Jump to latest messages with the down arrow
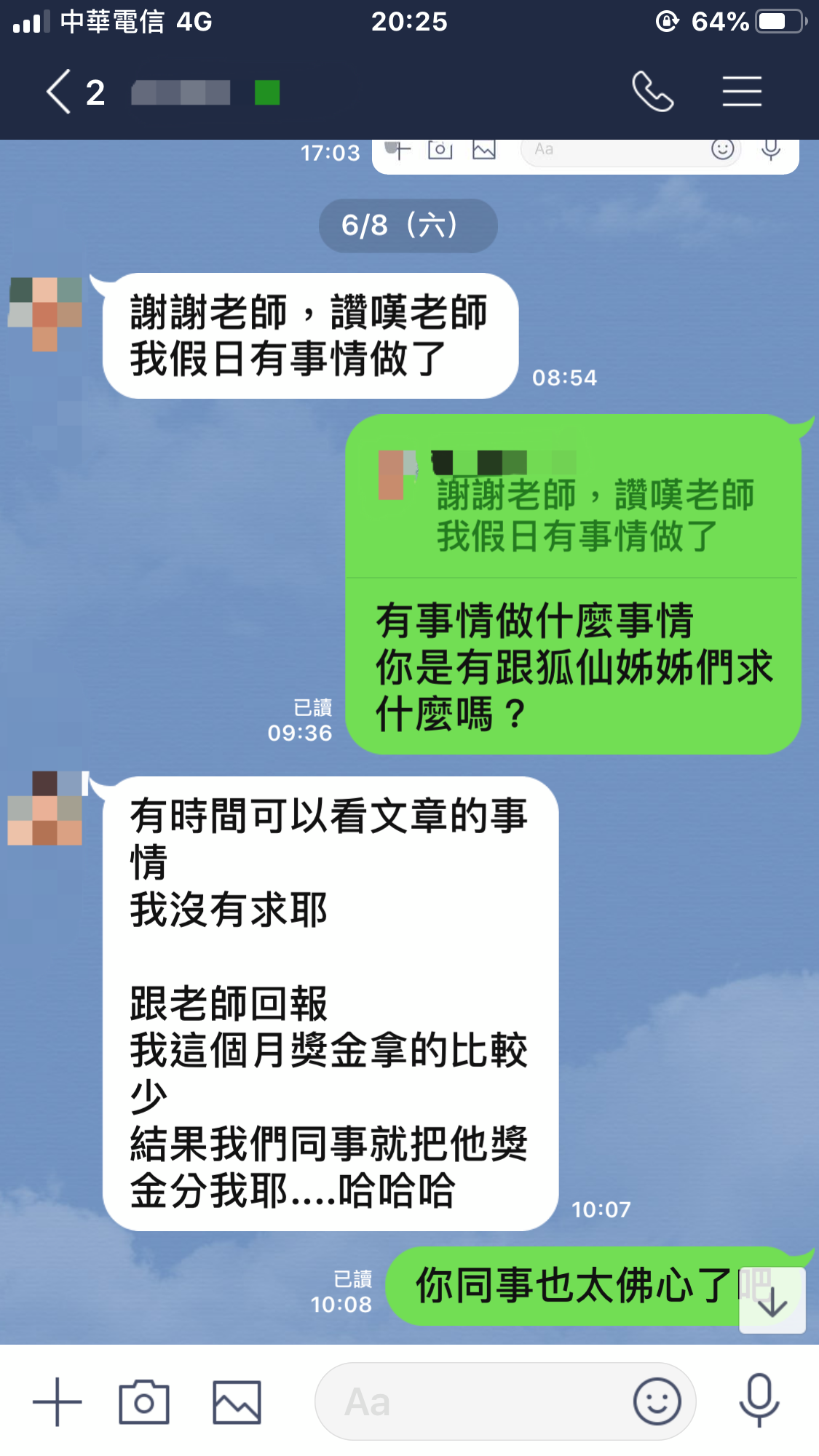 pos(772,1302)
